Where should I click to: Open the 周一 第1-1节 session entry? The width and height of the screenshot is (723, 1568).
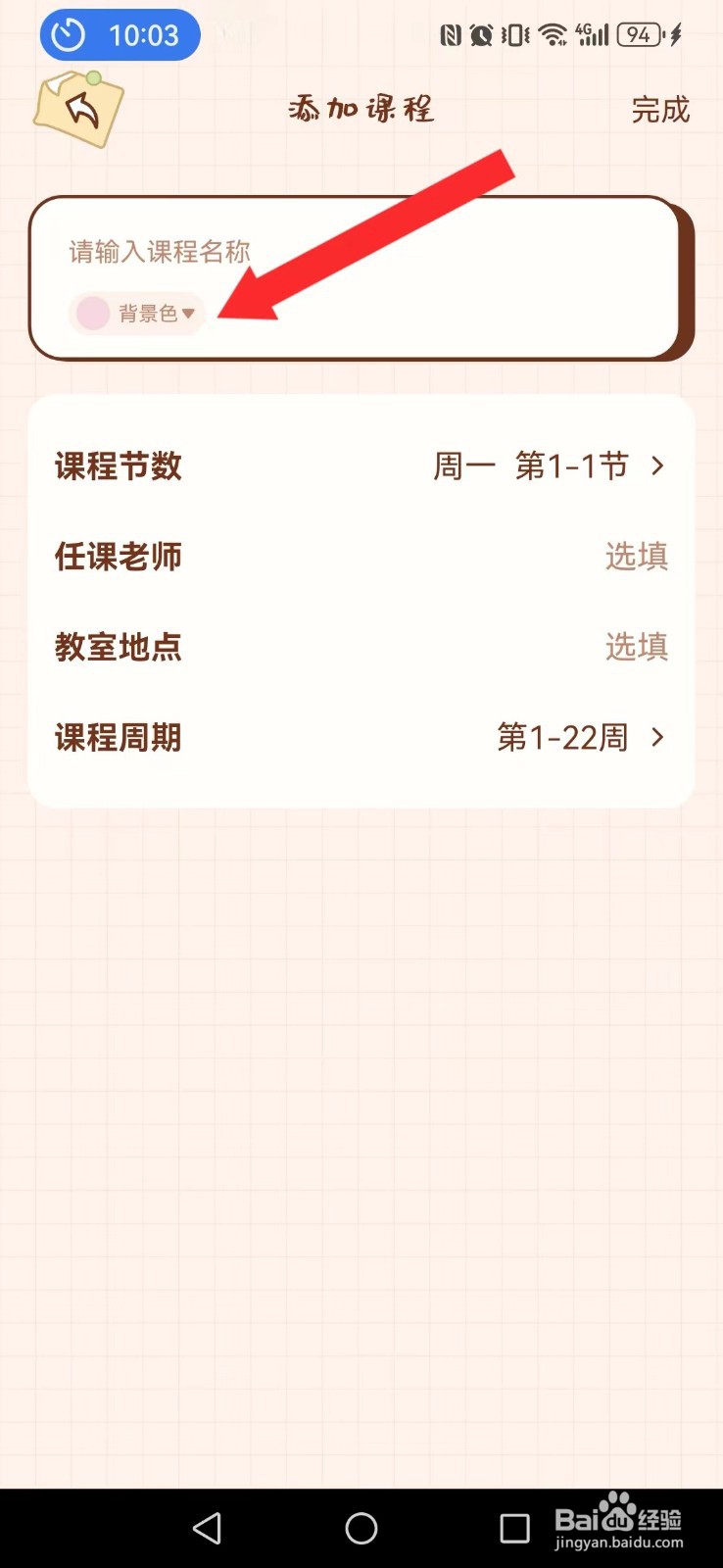pyautogui.click(x=544, y=466)
